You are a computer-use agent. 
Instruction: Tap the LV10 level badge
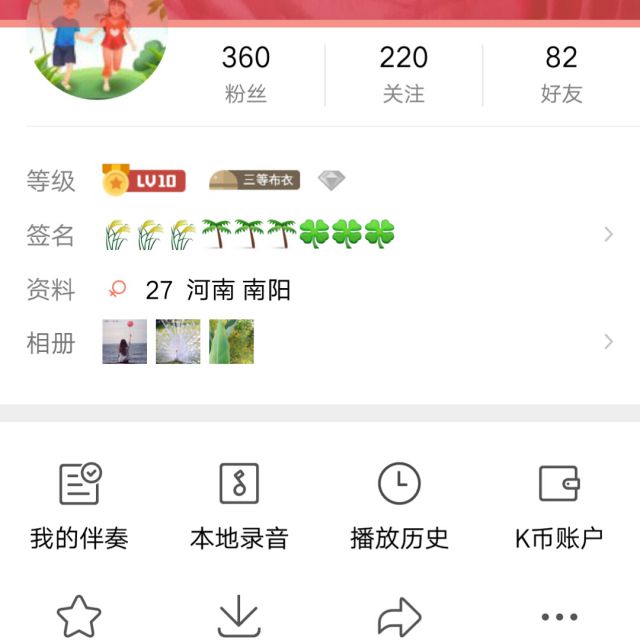click(x=144, y=180)
